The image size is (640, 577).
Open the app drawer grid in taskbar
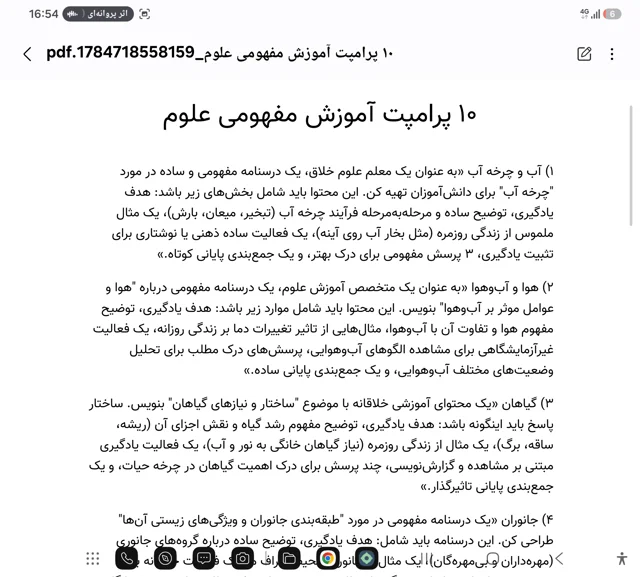pyautogui.click(x=93, y=558)
